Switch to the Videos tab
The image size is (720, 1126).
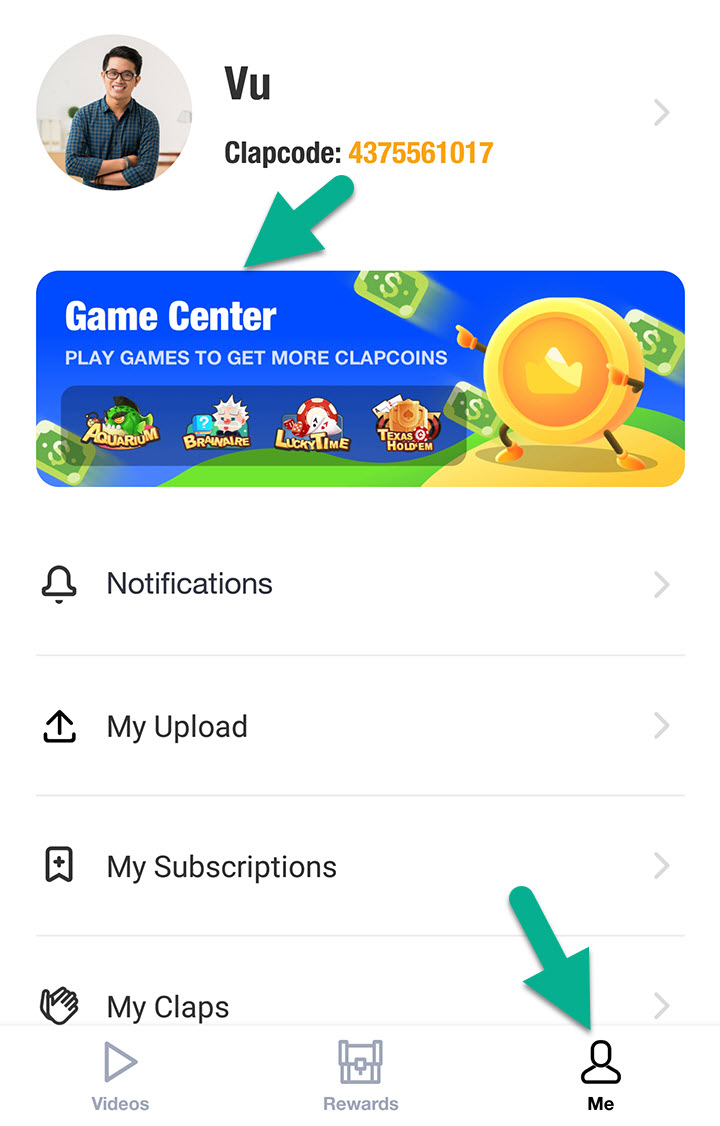click(x=120, y=1076)
